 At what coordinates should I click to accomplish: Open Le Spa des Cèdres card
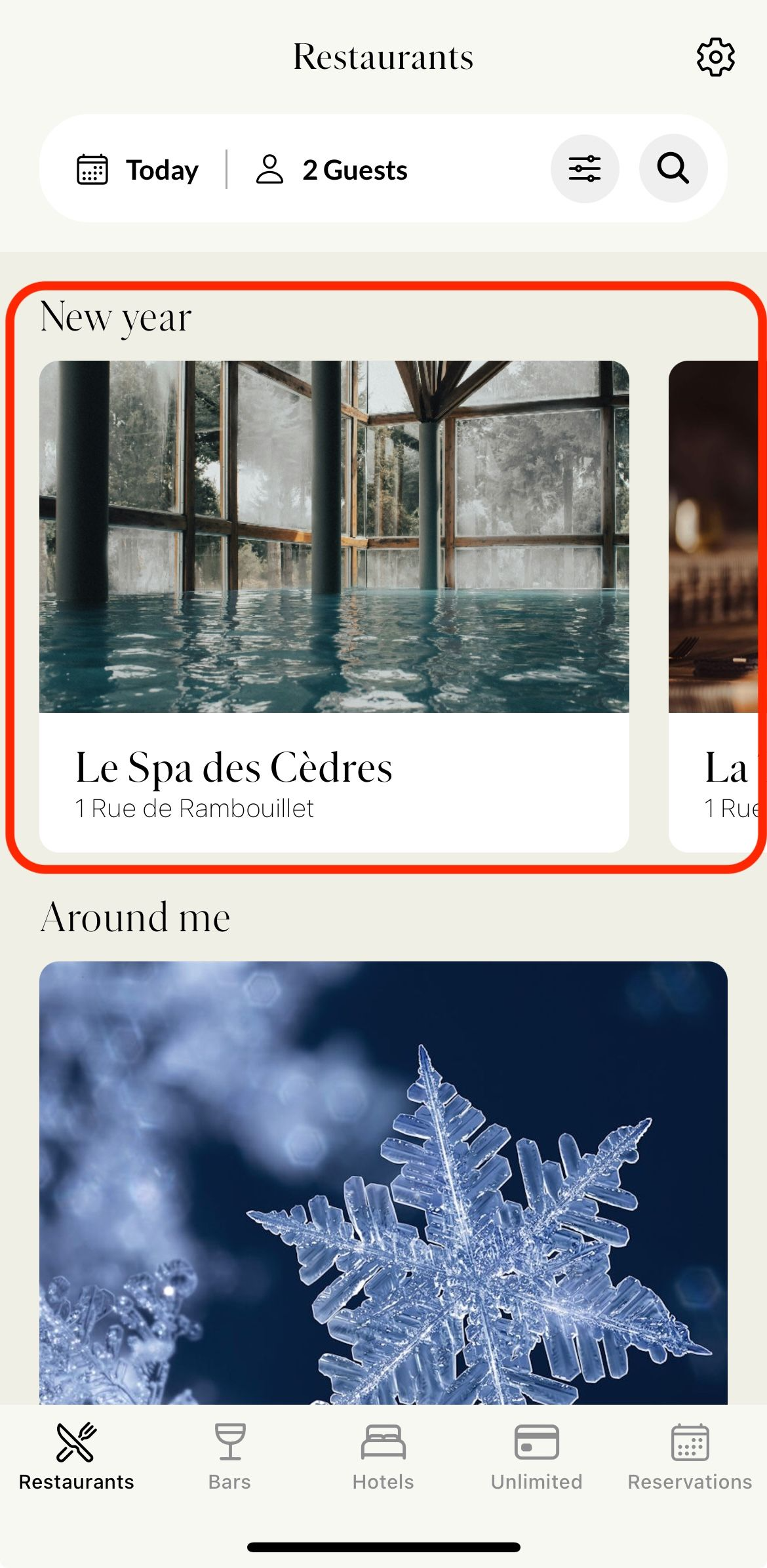point(334,606)
